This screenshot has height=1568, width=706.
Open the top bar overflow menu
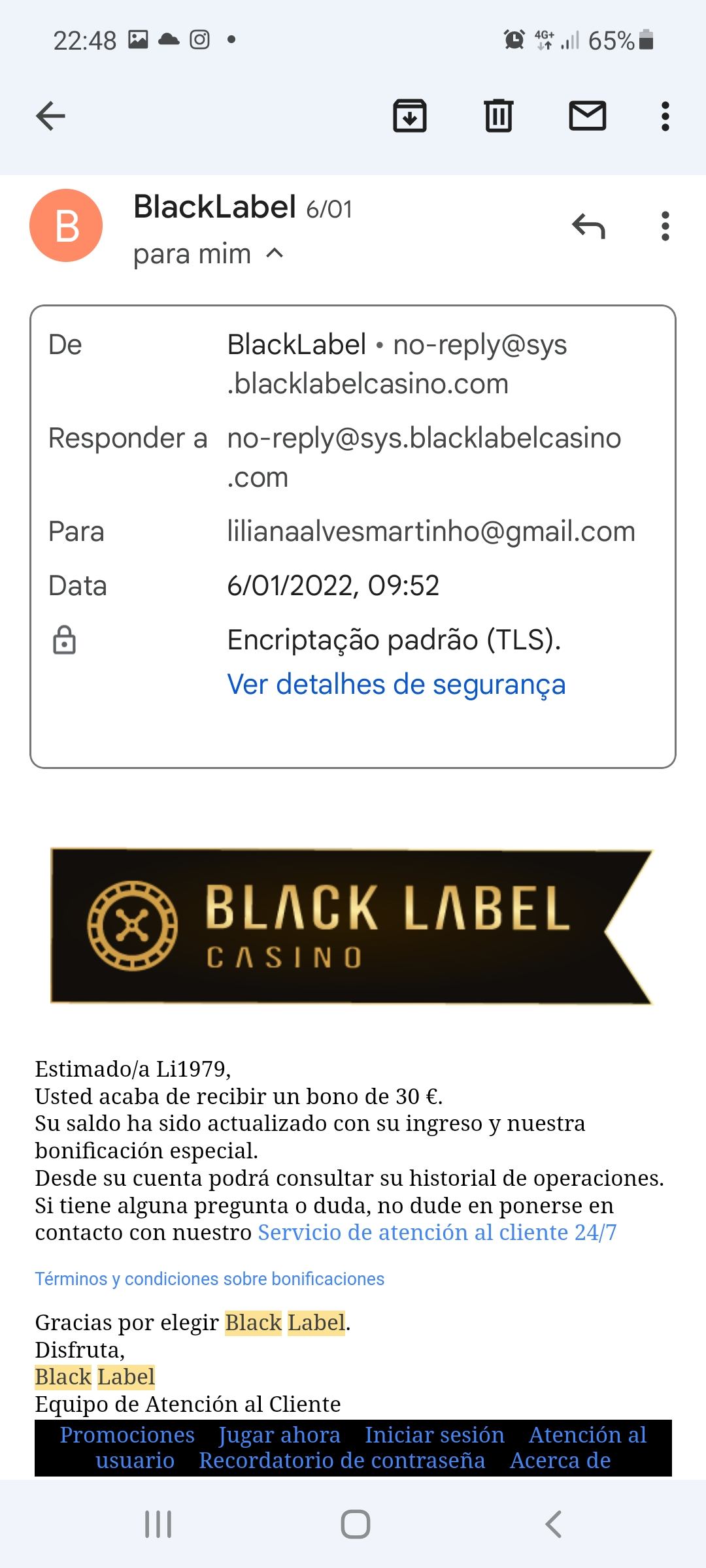click(665, 116)
